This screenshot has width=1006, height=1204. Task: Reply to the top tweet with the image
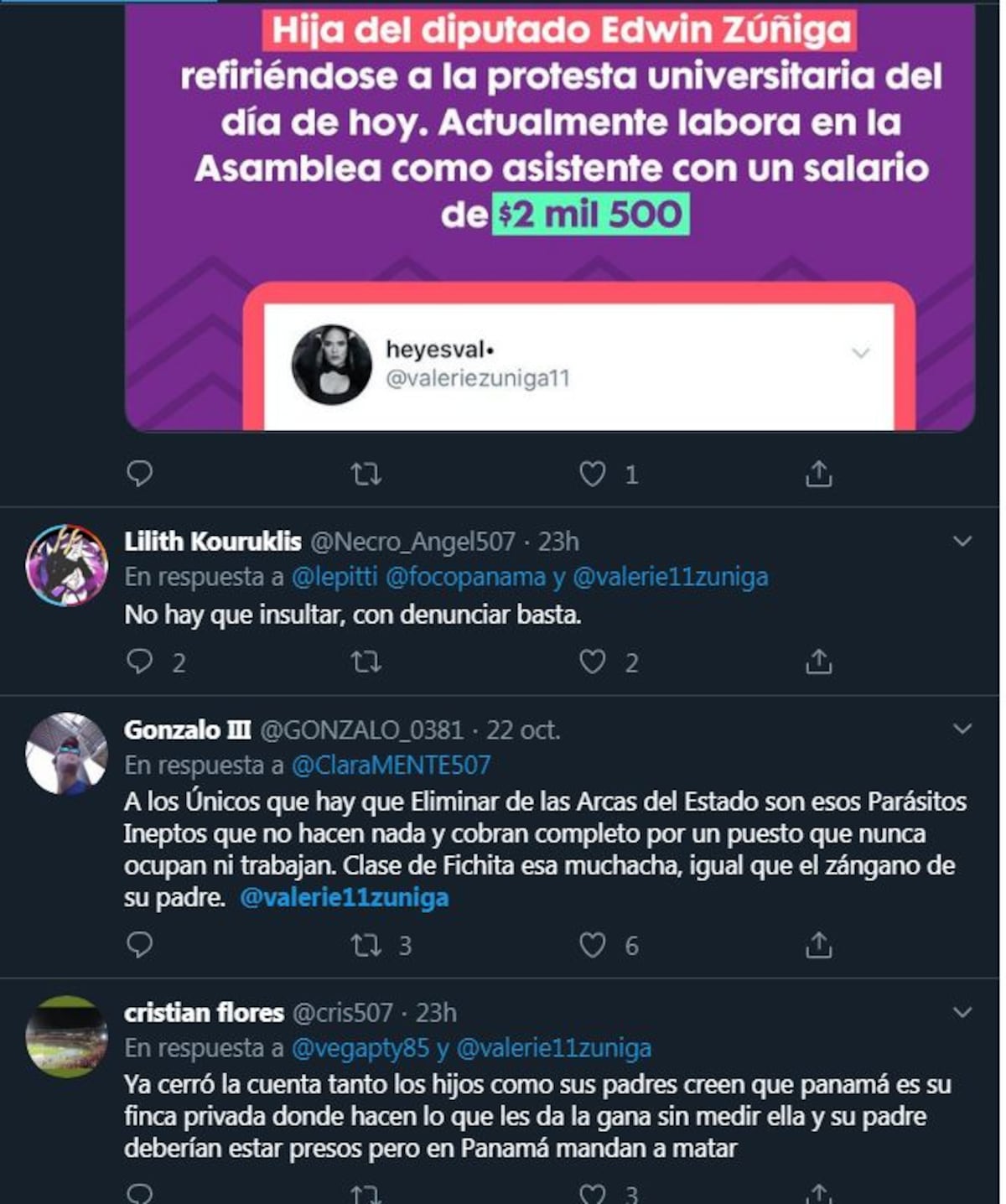[x=139, y=475]
